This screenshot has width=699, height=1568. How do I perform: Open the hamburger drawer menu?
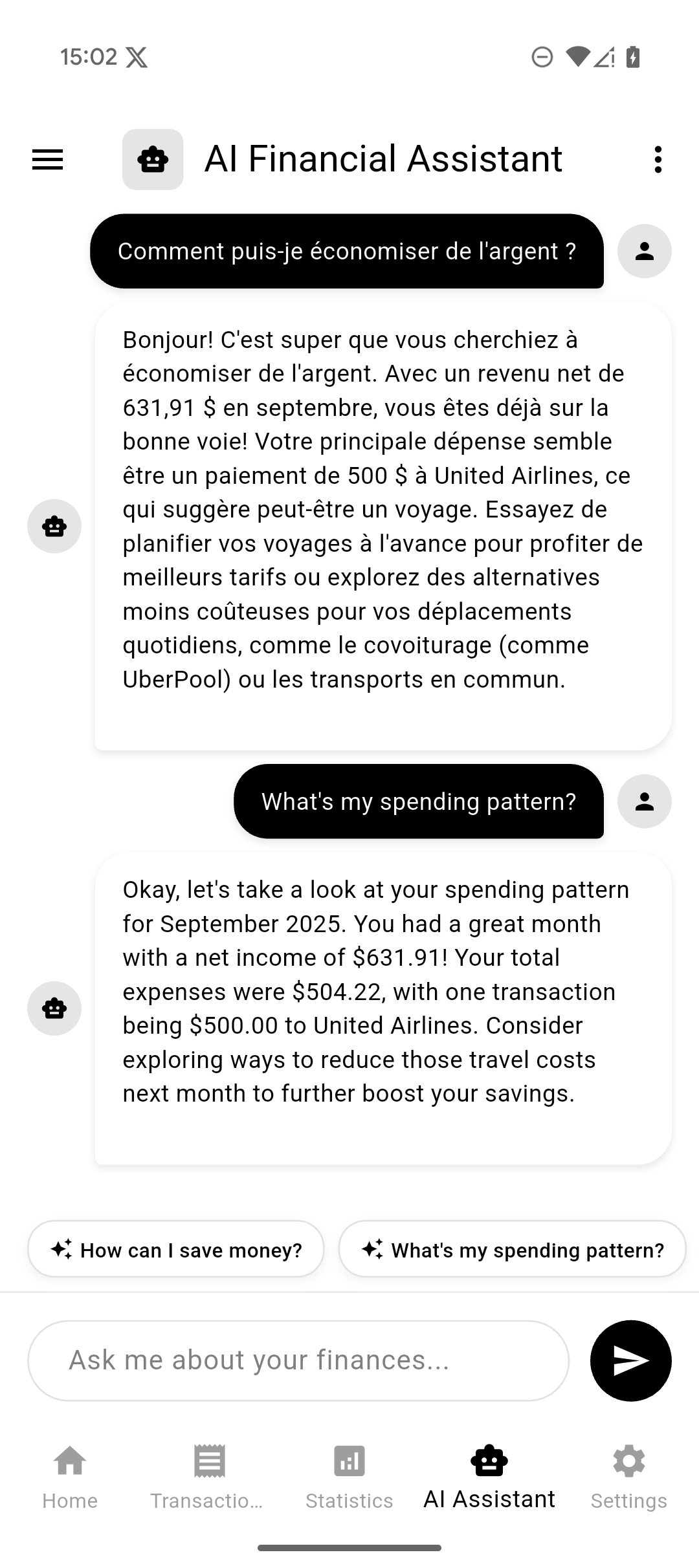(48, 159)
